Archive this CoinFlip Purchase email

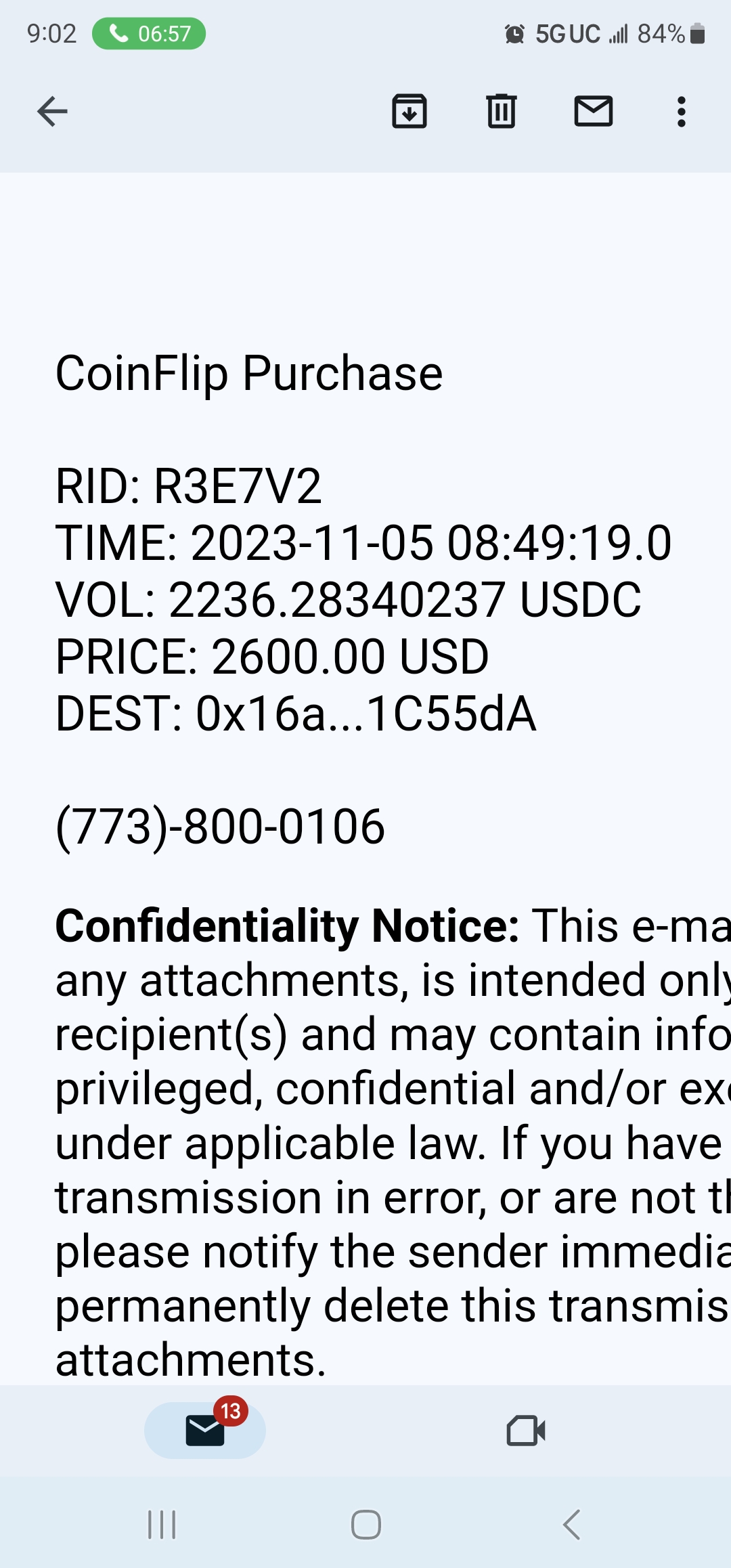[409, 112]
